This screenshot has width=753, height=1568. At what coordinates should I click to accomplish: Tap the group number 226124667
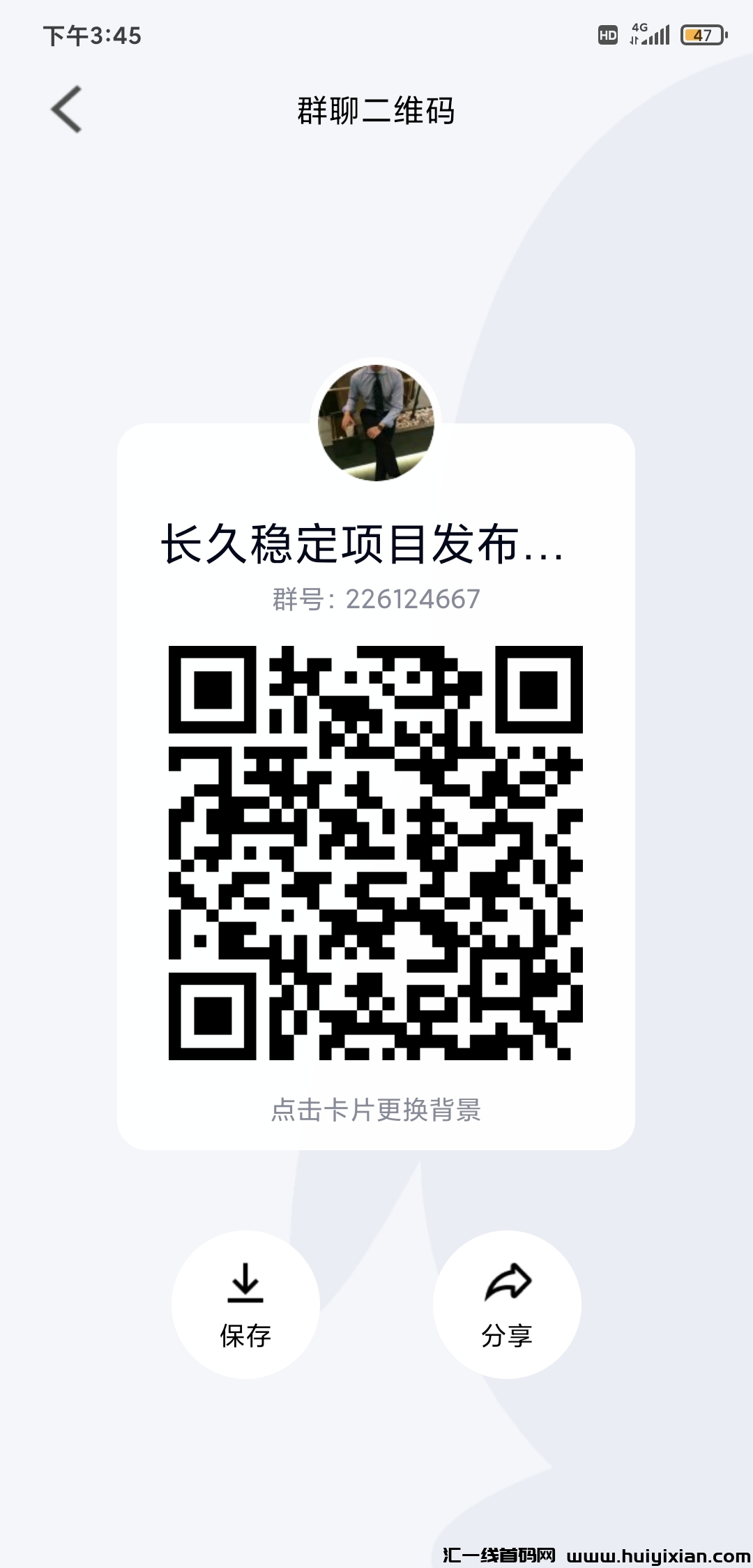pyautogui.click(x=376, y=598)
